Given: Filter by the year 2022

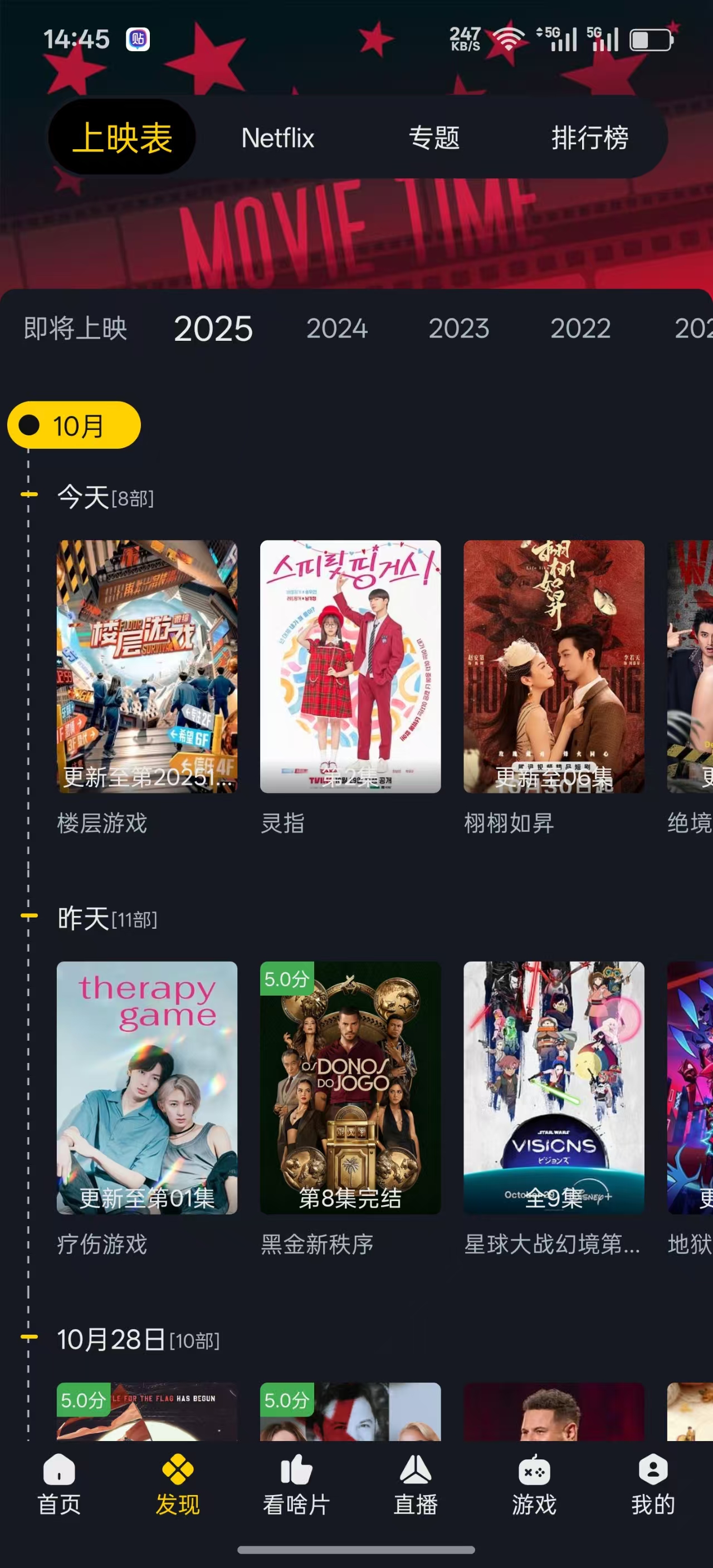Looking at the screenshot, I should pos(580,329).
